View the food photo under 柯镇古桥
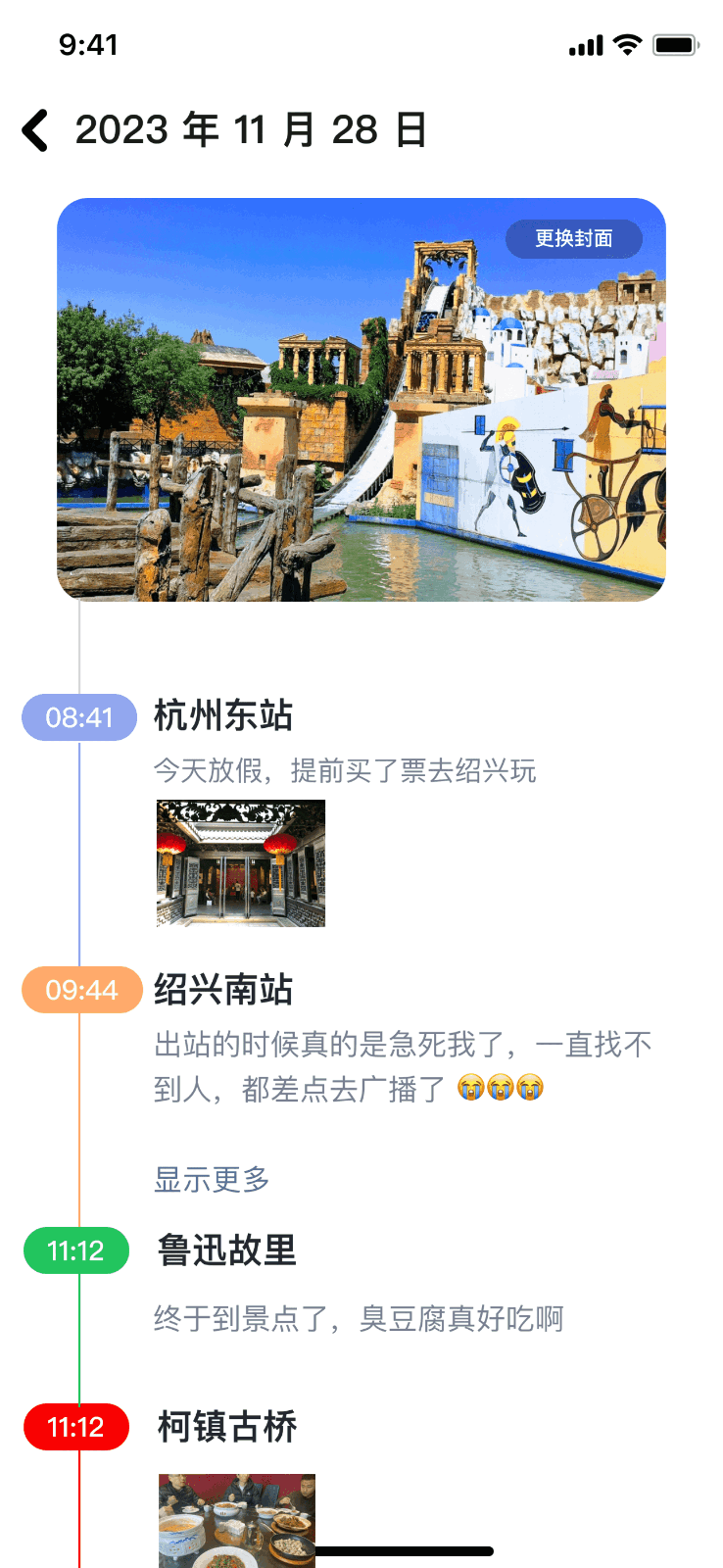The height and width of the screenshot is (1568, 723). [x=236, y=1519]
